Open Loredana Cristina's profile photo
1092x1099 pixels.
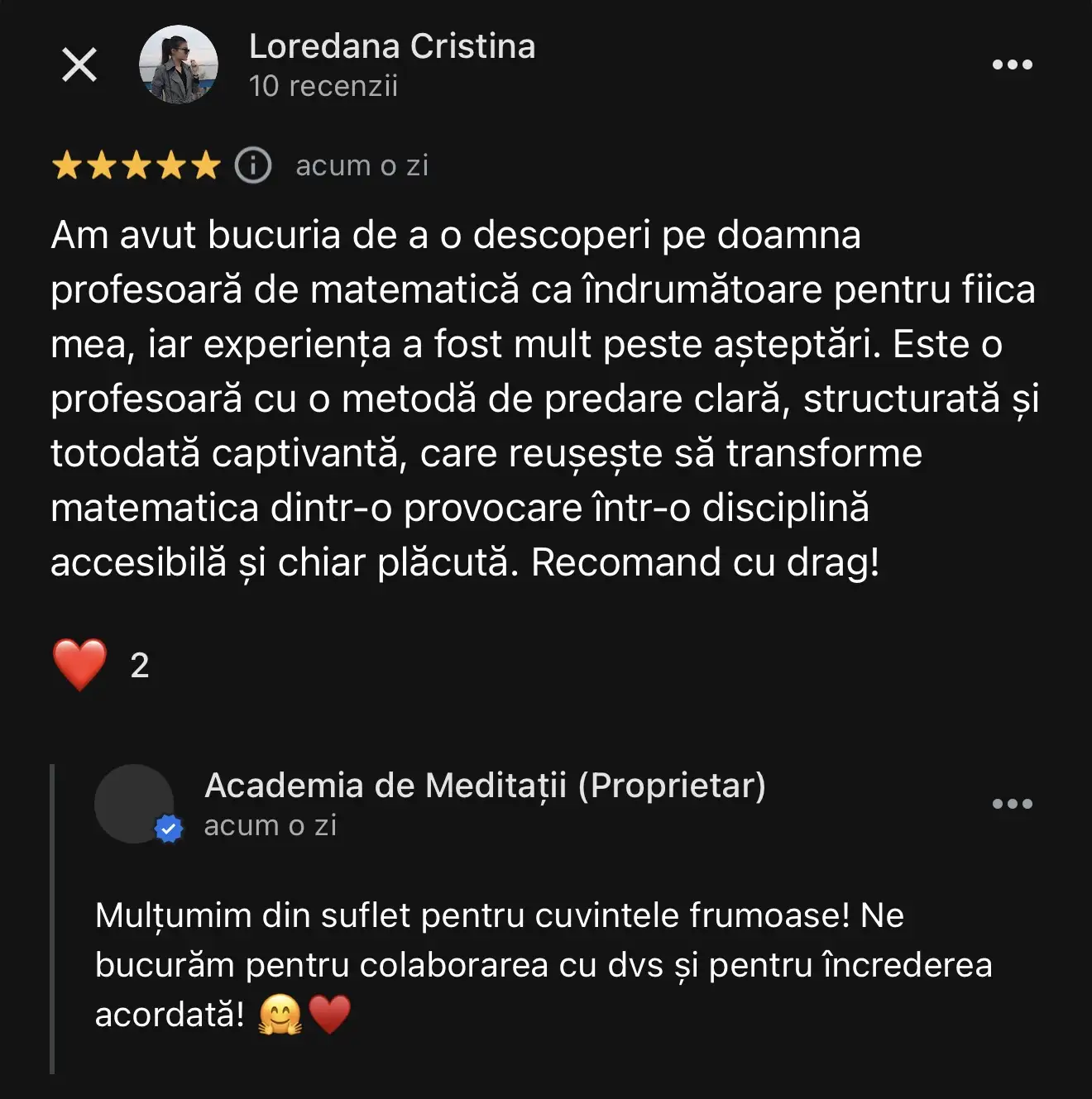pos(178,65)
